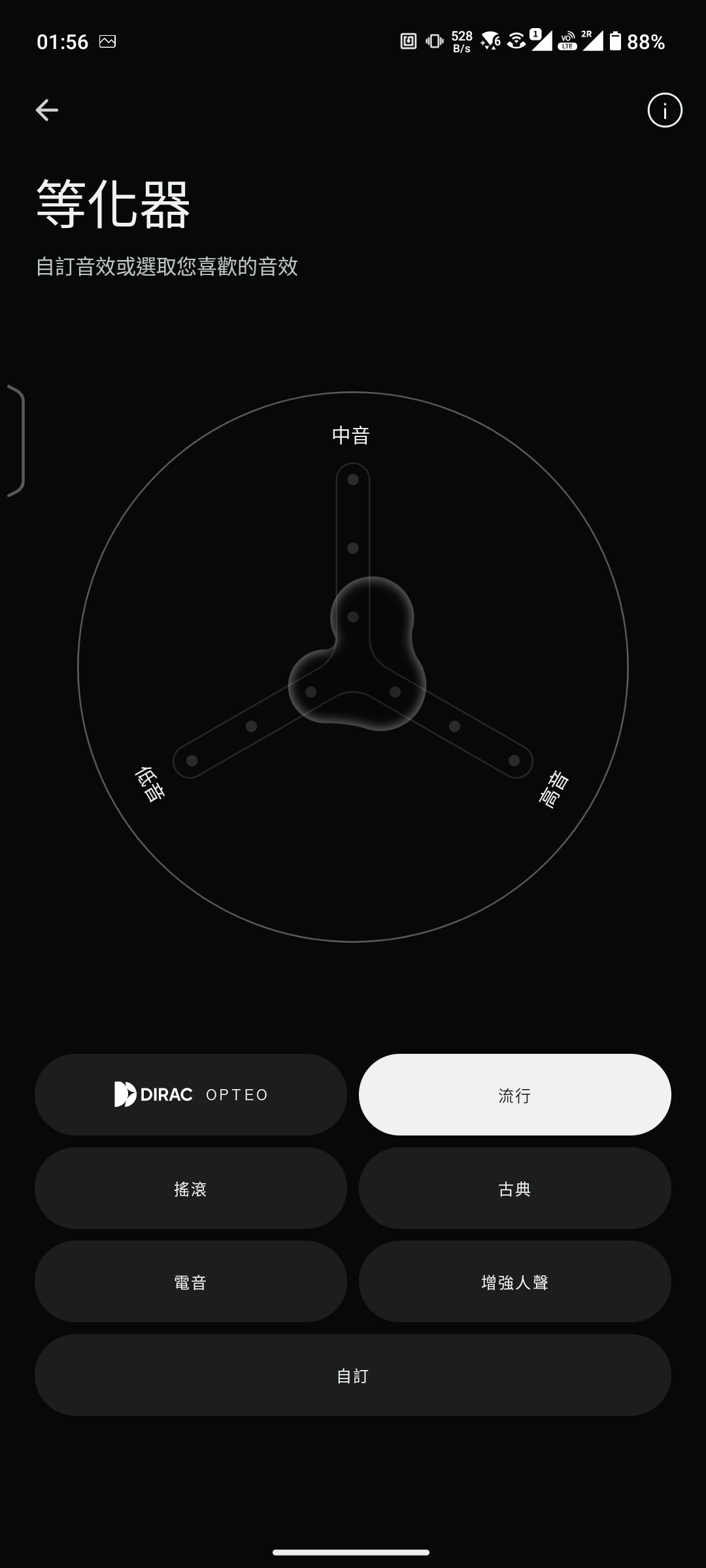Viewport: 706px width, 1568px height.
Task: Select the Dirac Opteo preset
Action: (191, 1094)
